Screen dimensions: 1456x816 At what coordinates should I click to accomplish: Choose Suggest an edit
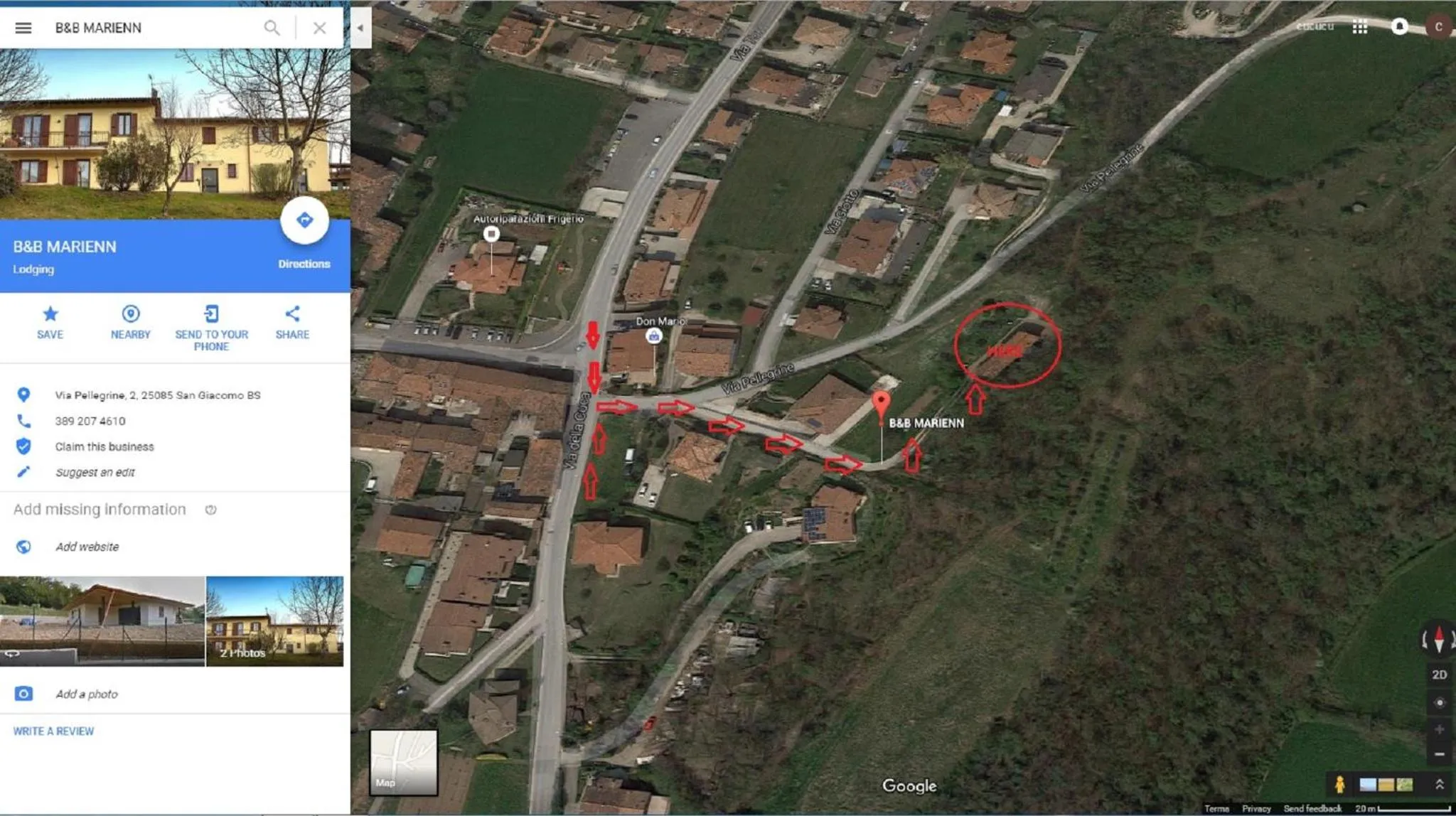95,472
